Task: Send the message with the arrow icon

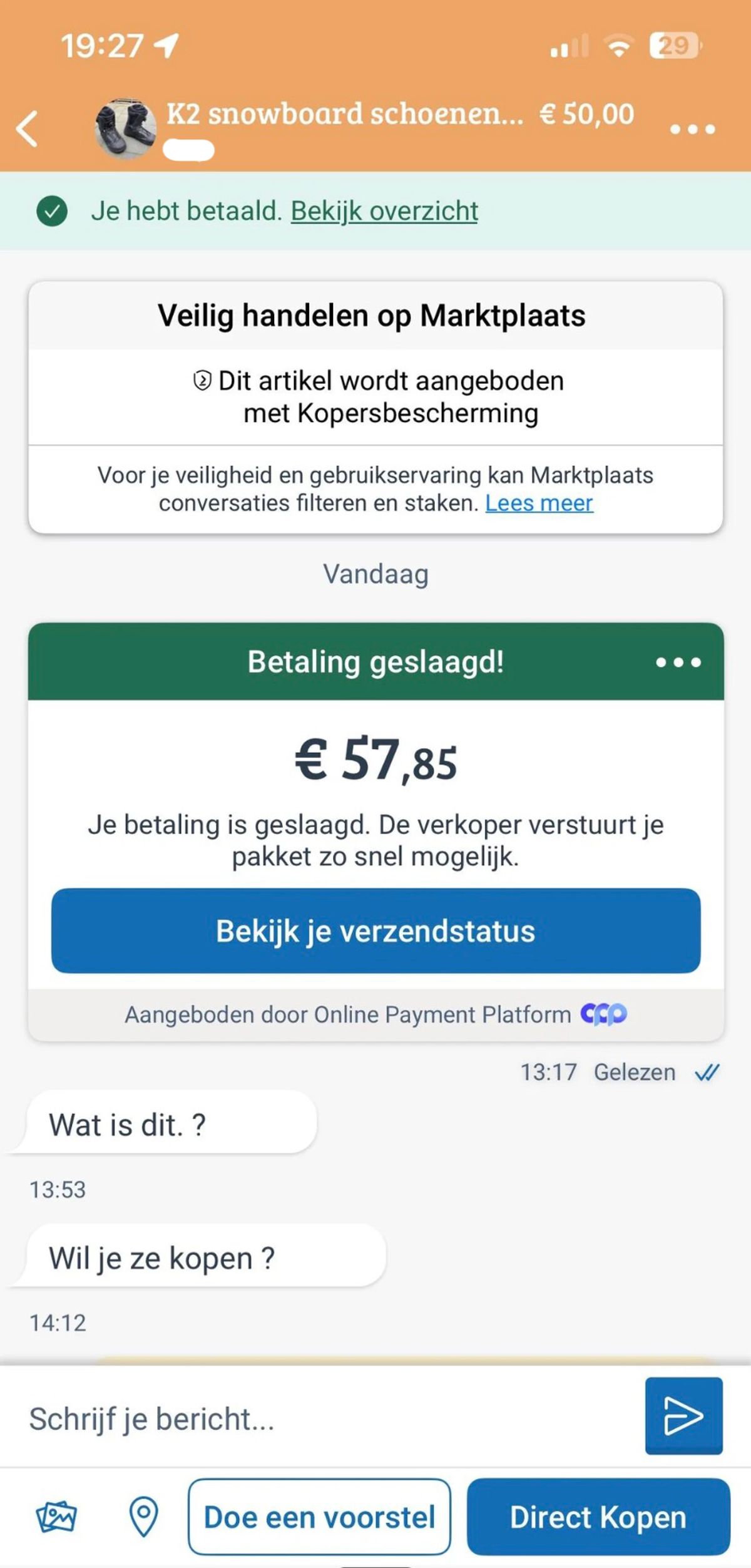Action: pyautogui.click(x=683, y=1416)
